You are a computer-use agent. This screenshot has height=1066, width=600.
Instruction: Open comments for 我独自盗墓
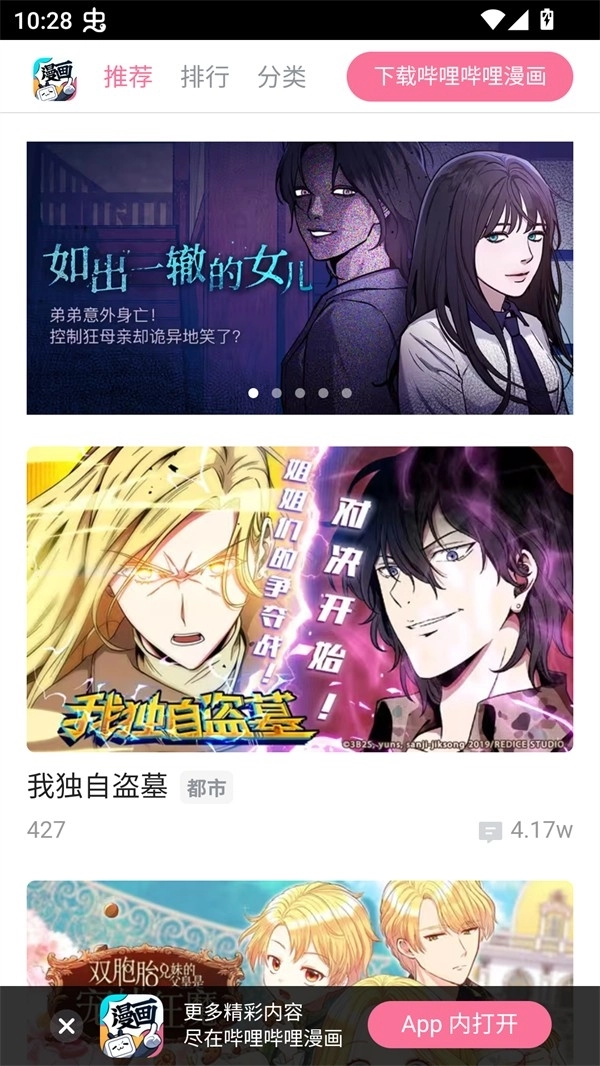(525, 830)
